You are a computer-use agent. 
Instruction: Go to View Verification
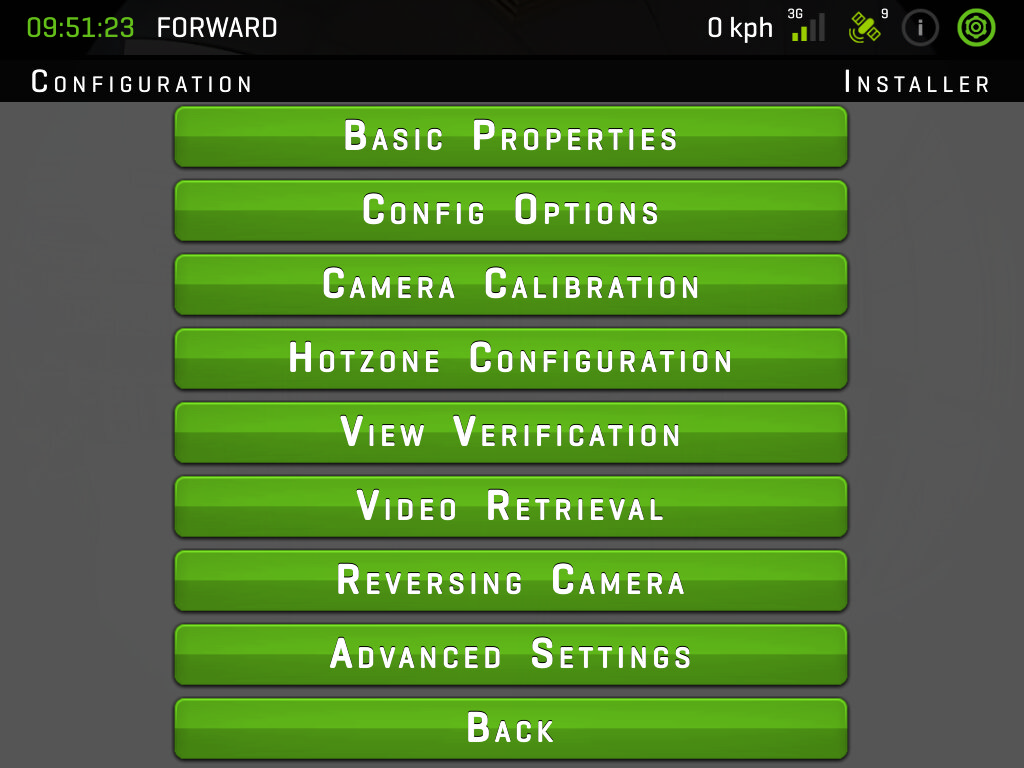pos(511,432)
